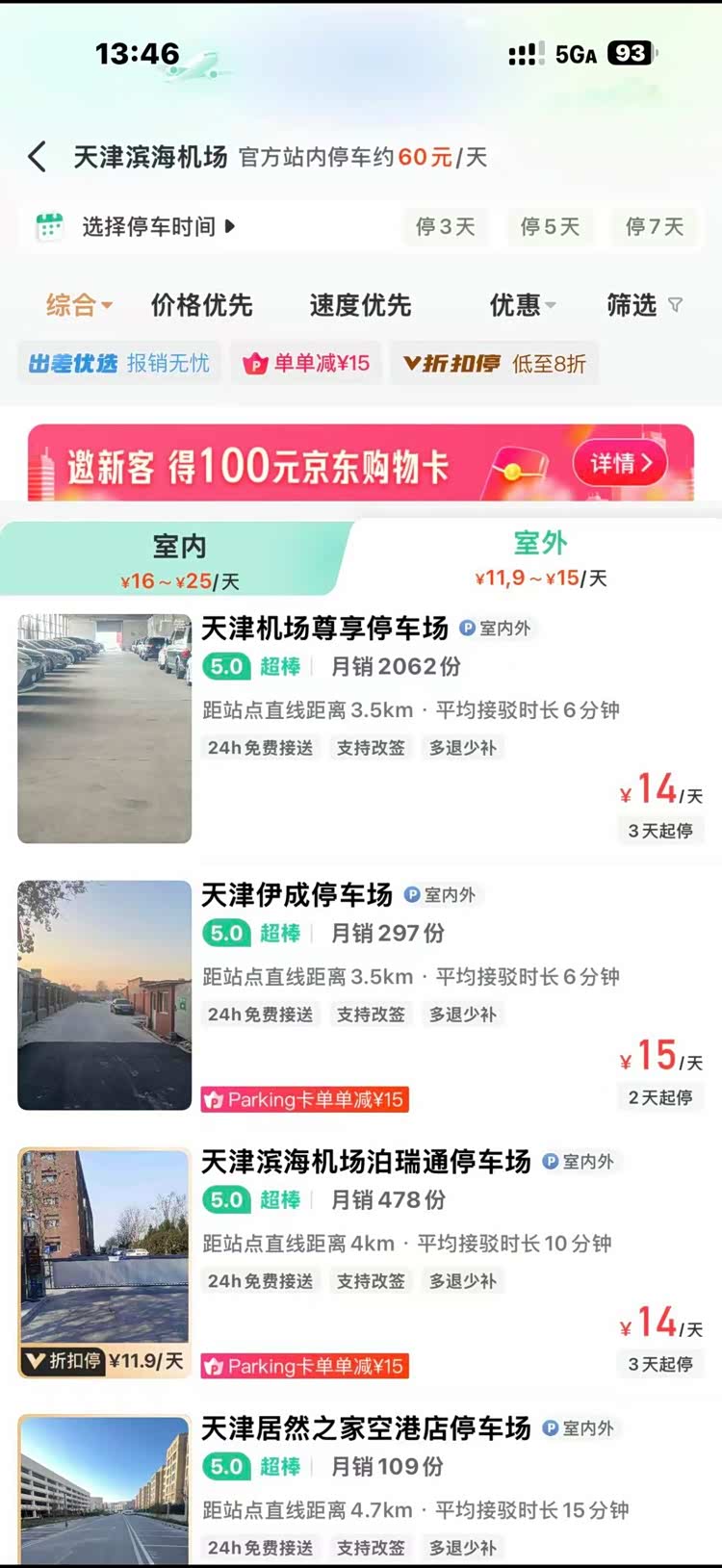Viewport: 722px width, 1568px height.
Task: Expand the 综合 sort dropdown
Action: 79,306
